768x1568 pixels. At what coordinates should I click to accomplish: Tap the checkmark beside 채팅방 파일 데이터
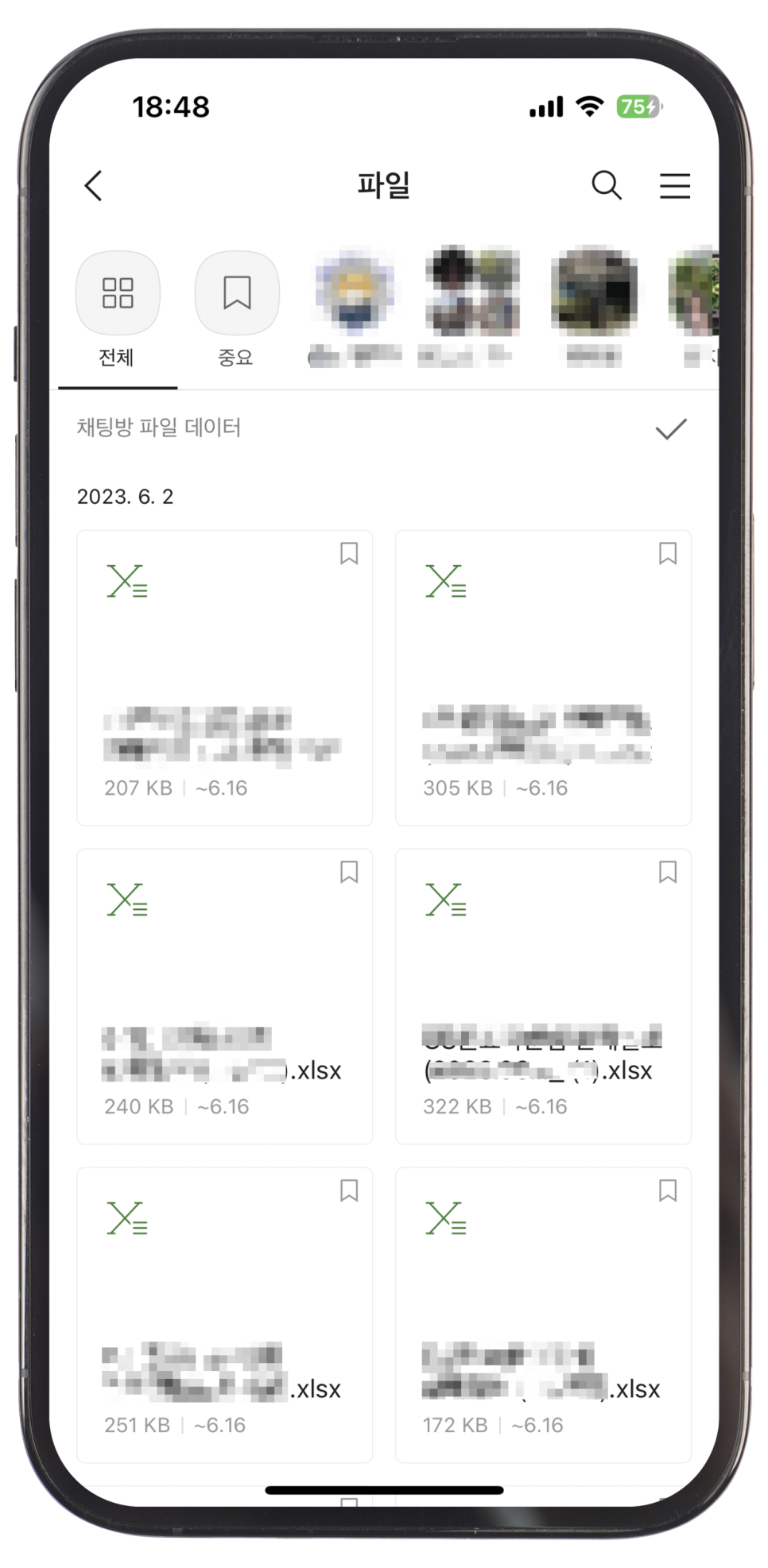670,429
